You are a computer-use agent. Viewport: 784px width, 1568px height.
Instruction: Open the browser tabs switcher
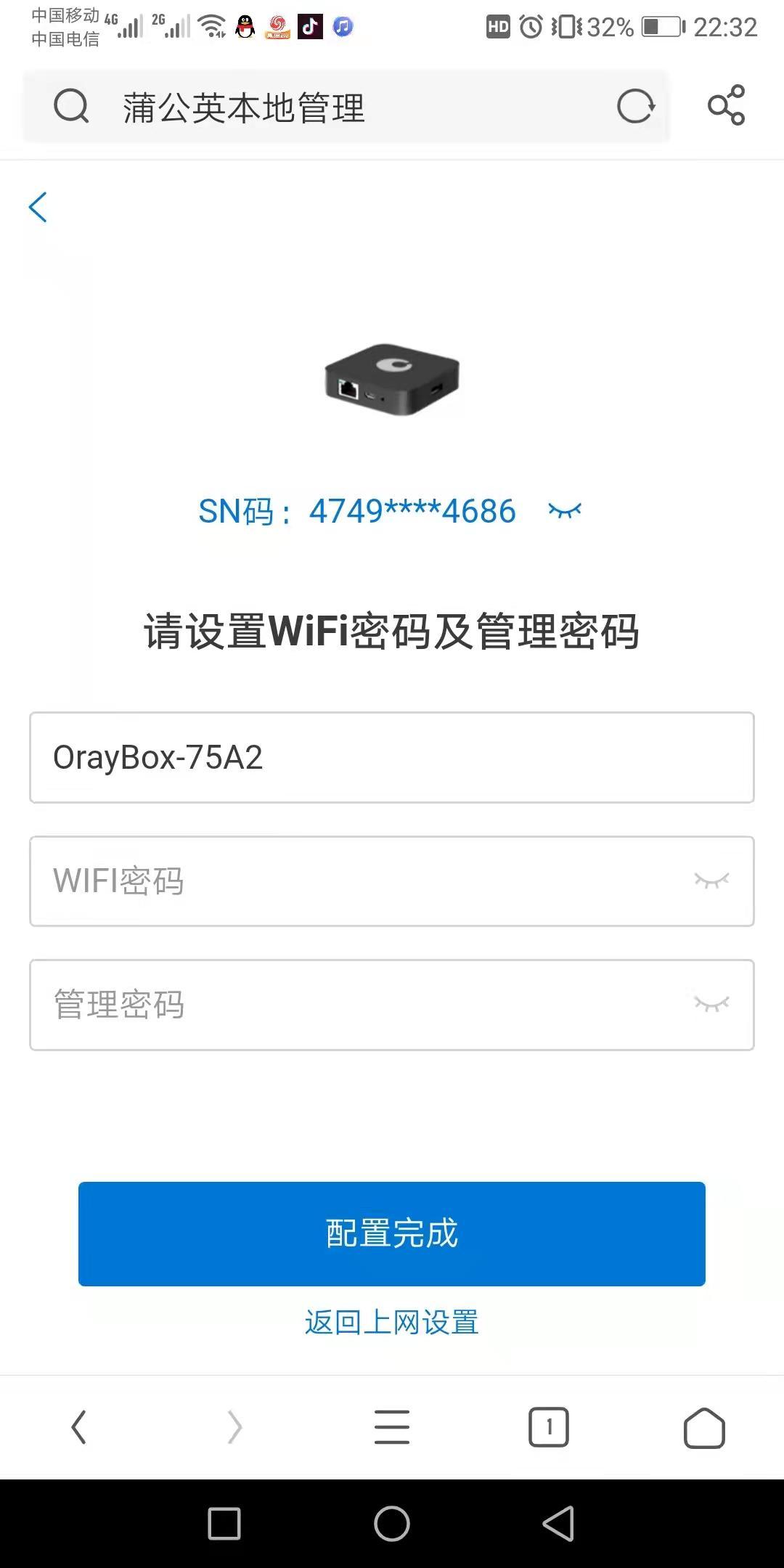click(x=549, y=1428)
